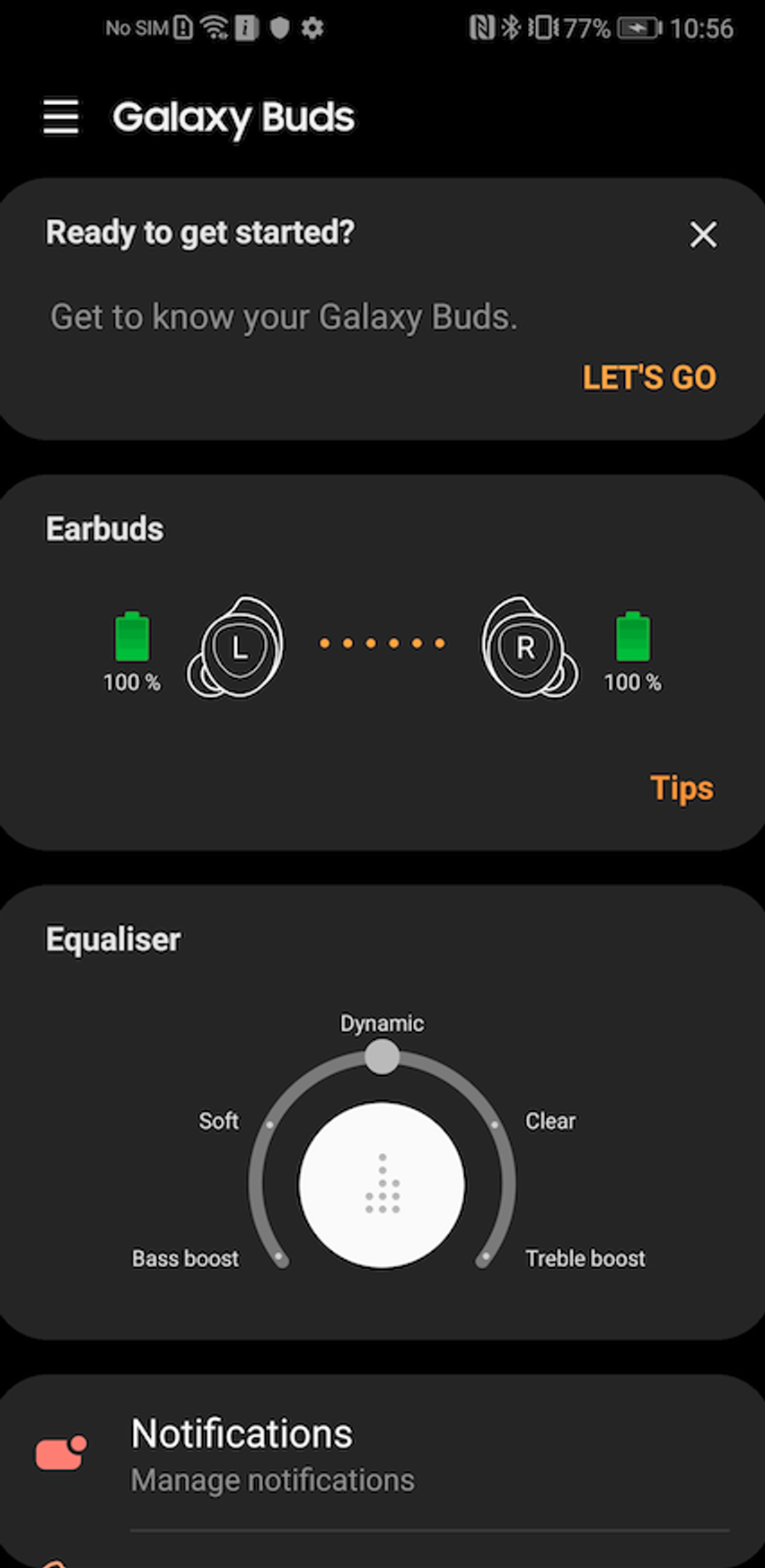This screenshot has width=765, height=1568.
Task: Open the Notifications red icon
Action: click(61, 1455)
